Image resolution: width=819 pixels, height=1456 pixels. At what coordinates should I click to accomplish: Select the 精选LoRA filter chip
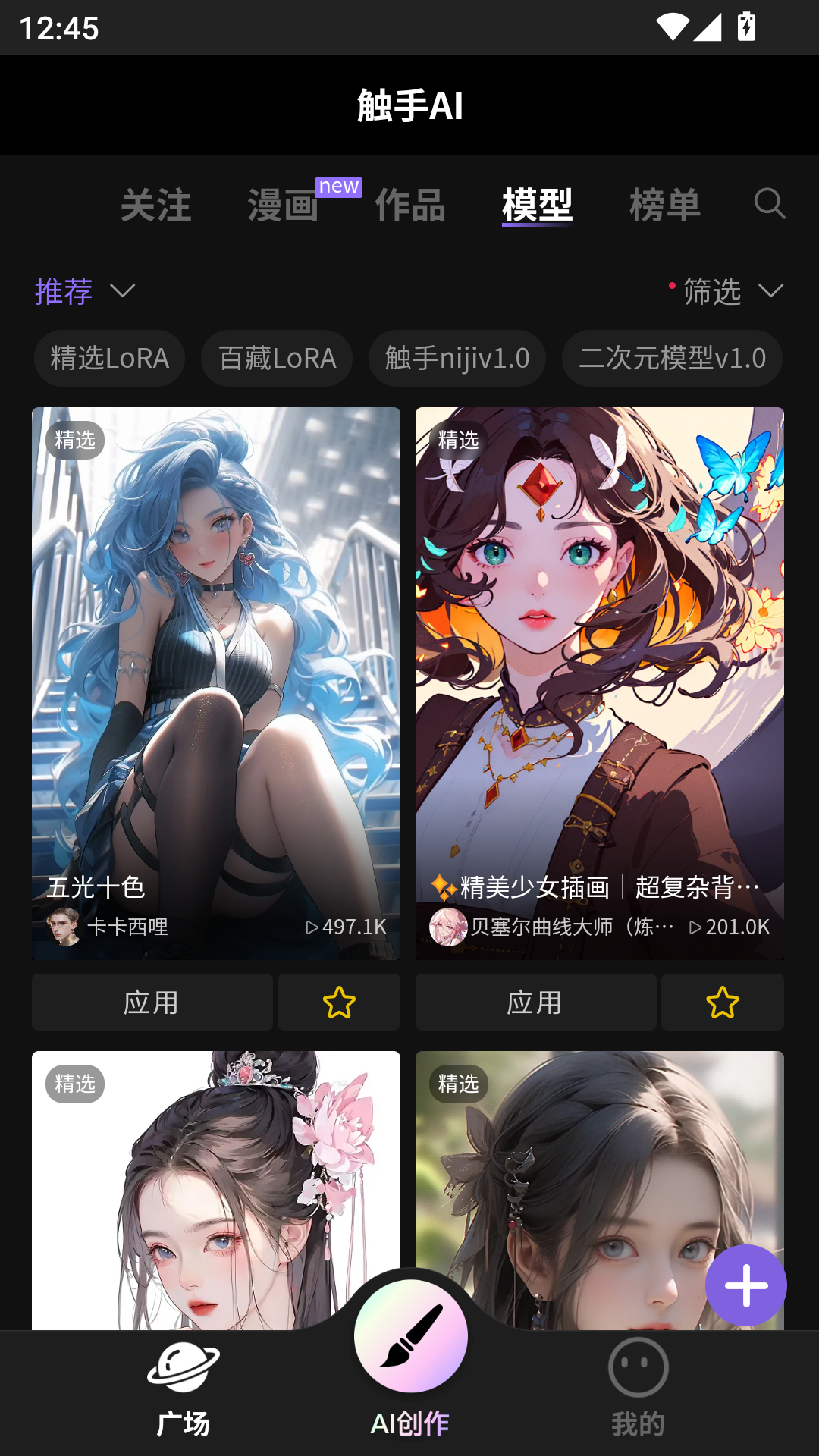point(108,358)
